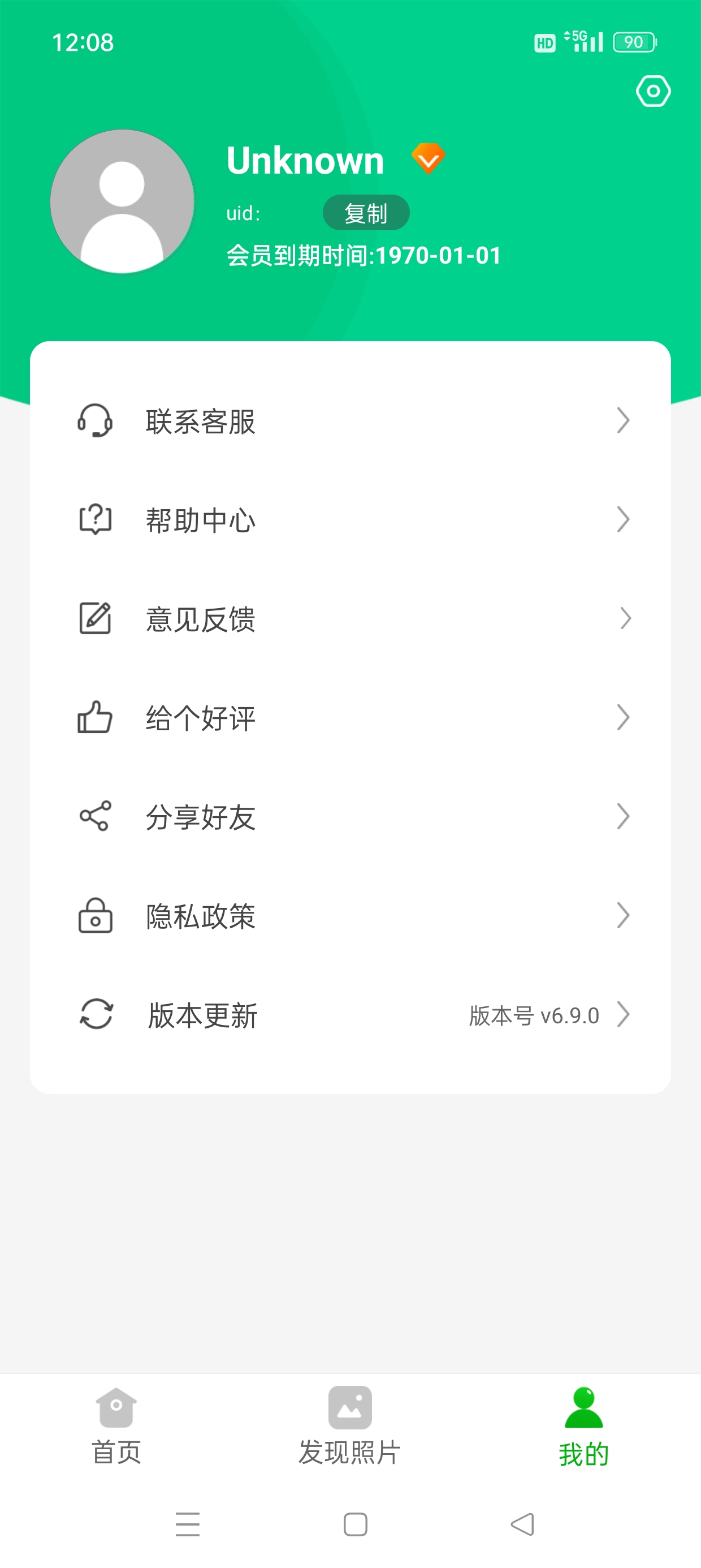This screenshot has height=1568, width=701.
Task: Click the orange VIP badge next to Unknown
Action: 428,158
